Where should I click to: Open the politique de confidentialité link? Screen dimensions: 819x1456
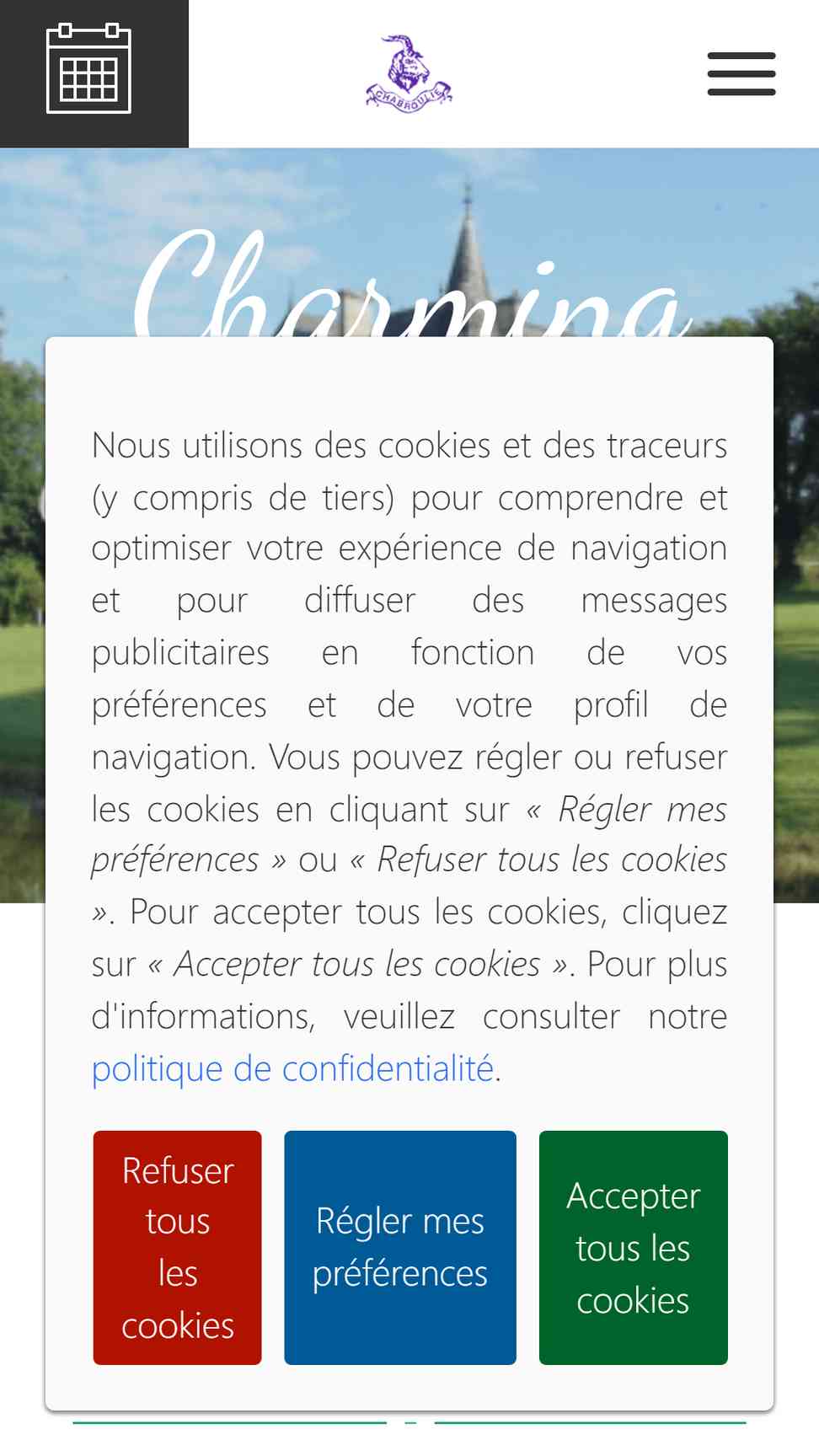click(292, 1068)
